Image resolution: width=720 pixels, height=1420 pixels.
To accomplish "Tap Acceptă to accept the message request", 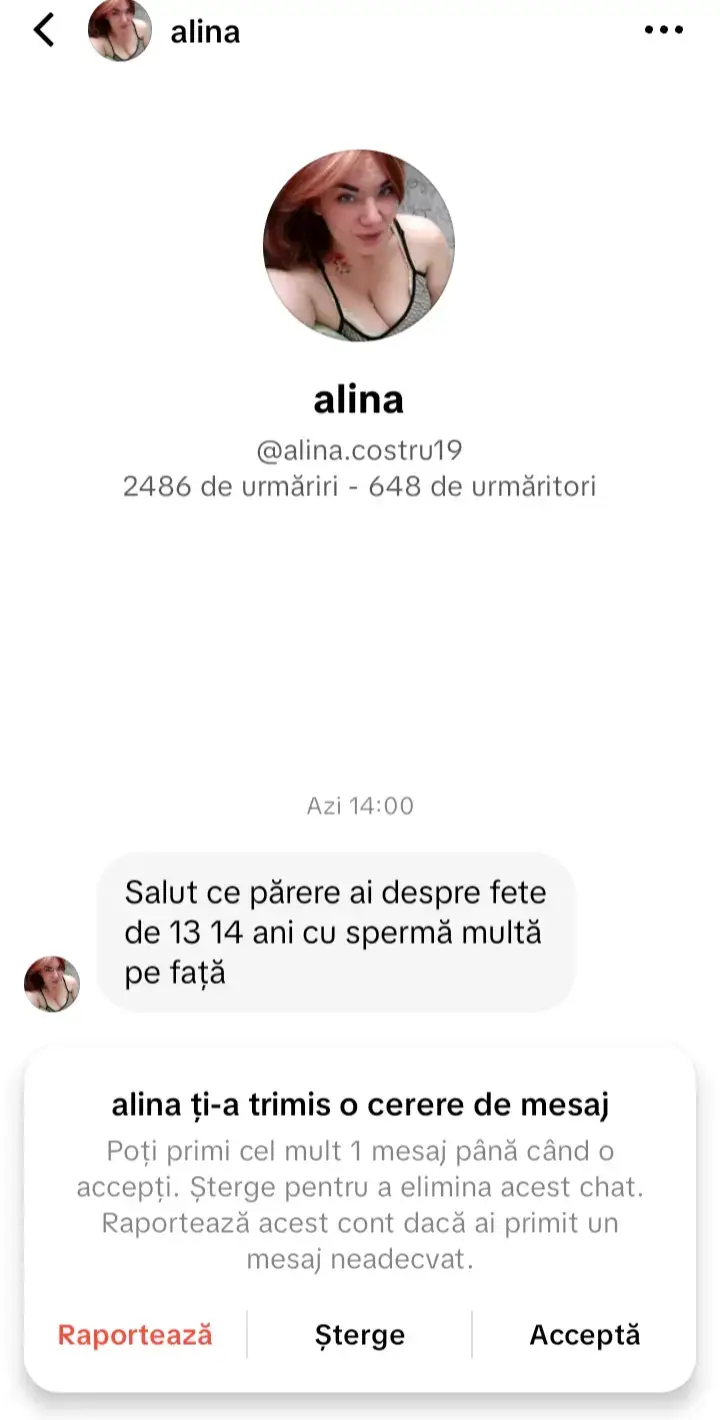I will pyautogui.click(x=585, y=1335).
